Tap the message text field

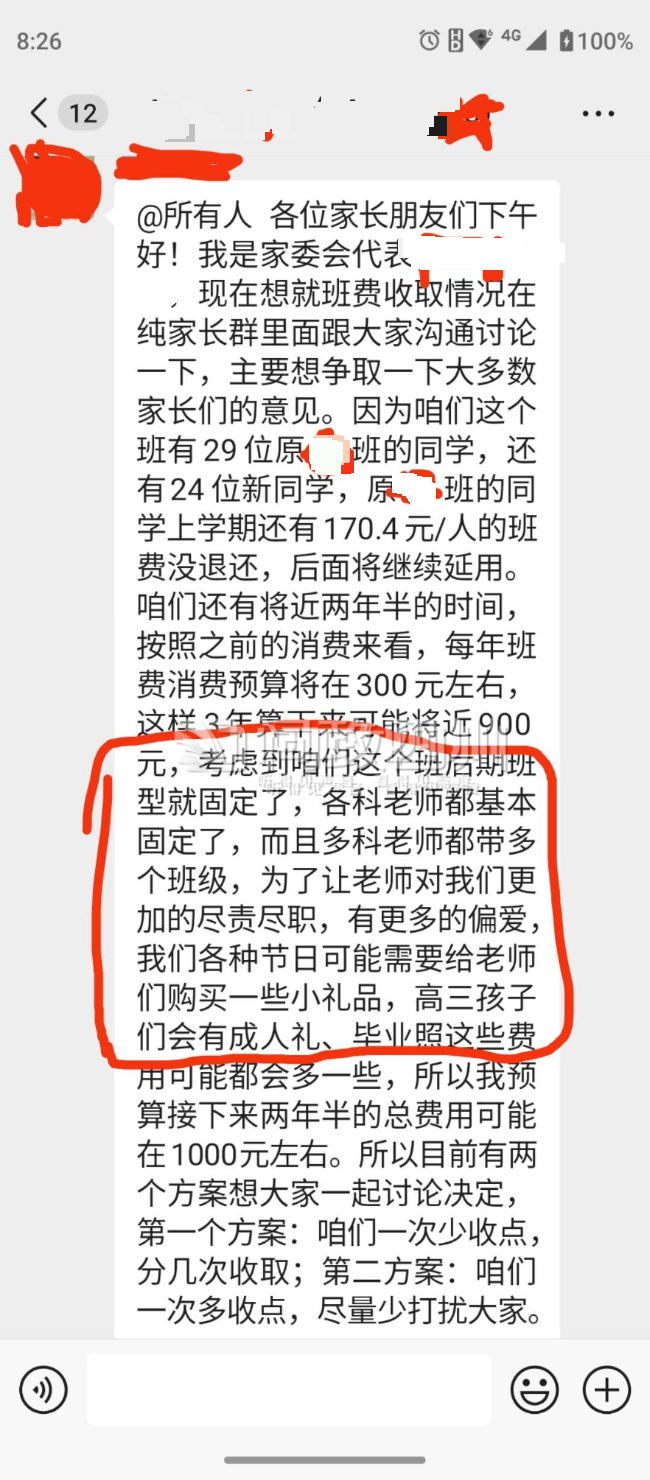288,1390
